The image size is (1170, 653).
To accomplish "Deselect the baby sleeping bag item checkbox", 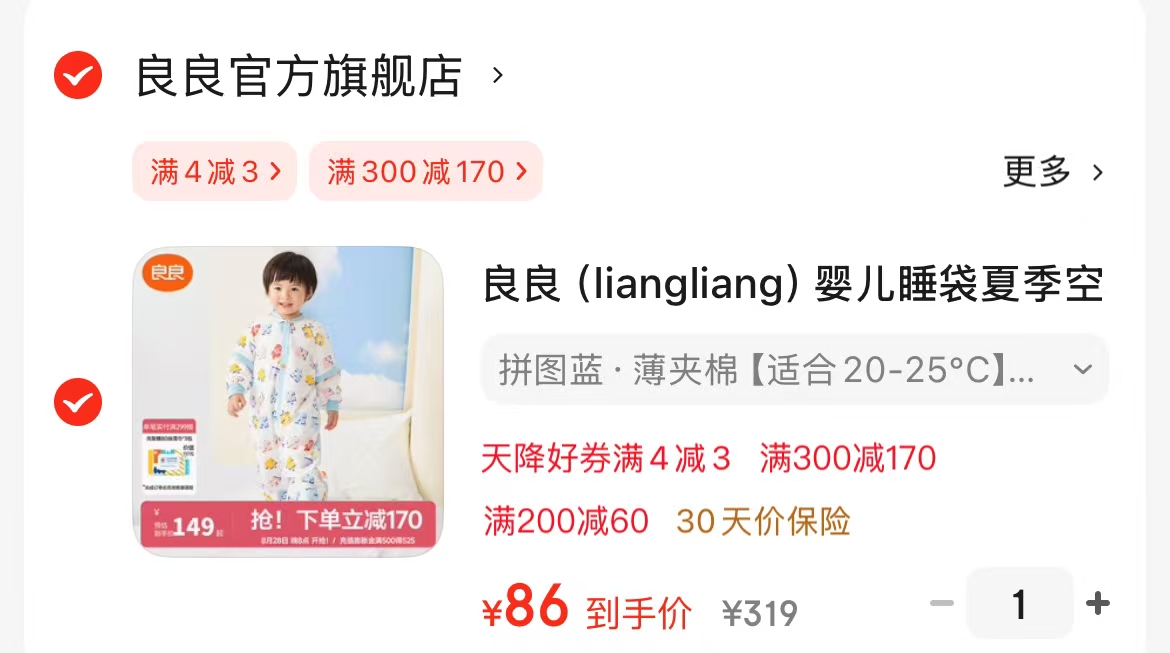I will click(78, 402).
